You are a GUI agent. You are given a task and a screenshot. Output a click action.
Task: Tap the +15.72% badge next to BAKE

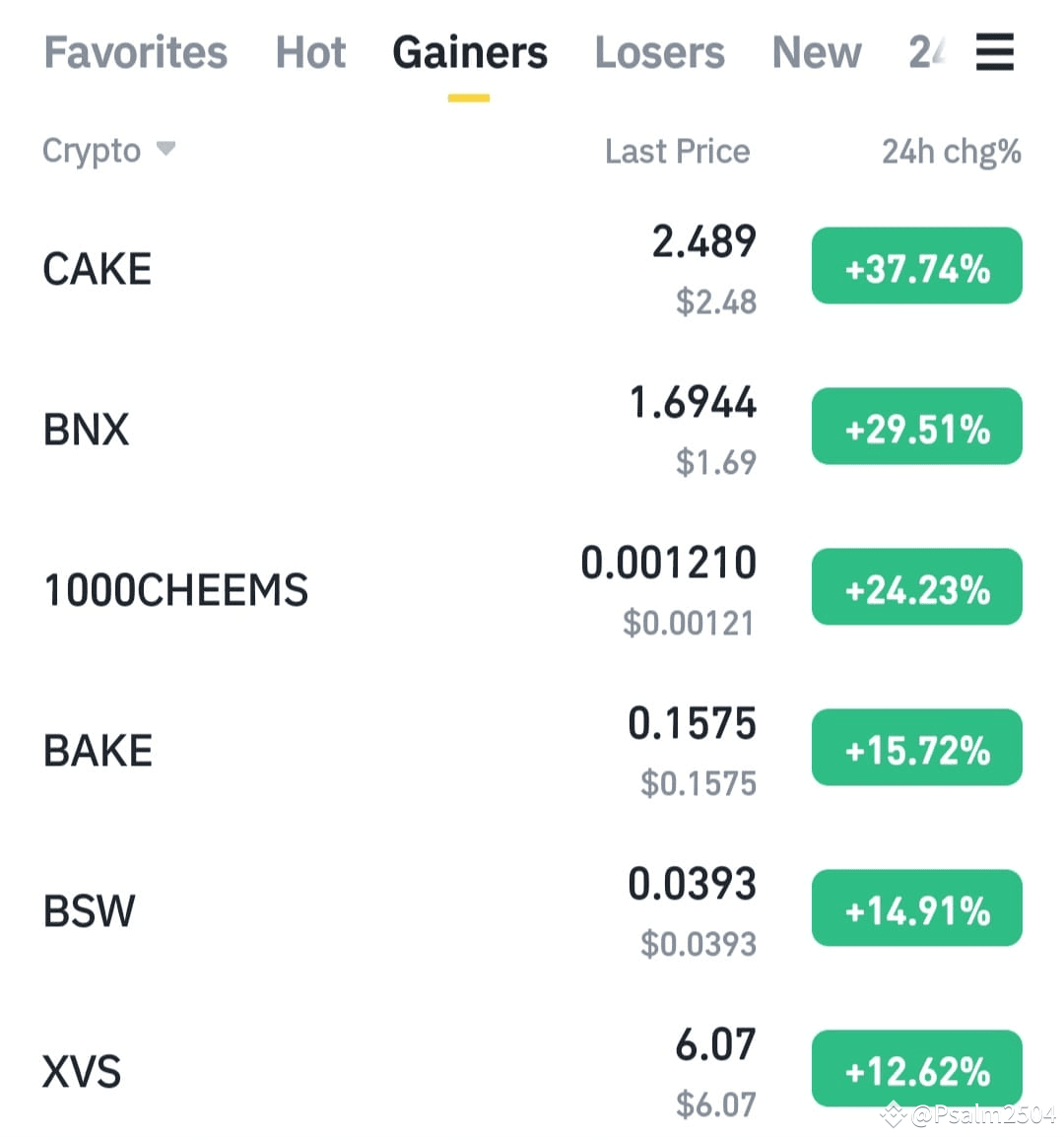click(916, 748)
